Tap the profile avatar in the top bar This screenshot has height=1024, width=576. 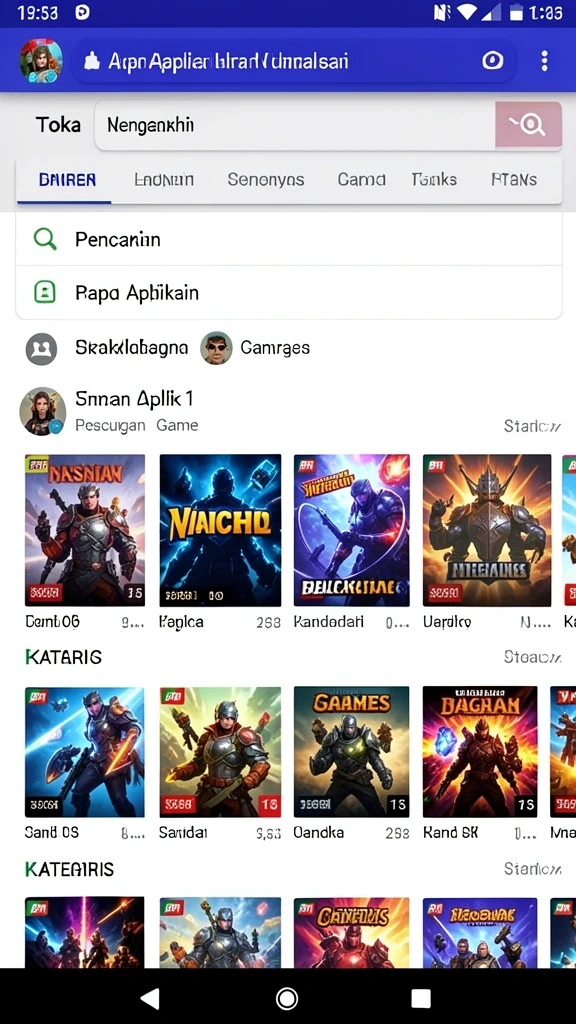coord(41,61)
